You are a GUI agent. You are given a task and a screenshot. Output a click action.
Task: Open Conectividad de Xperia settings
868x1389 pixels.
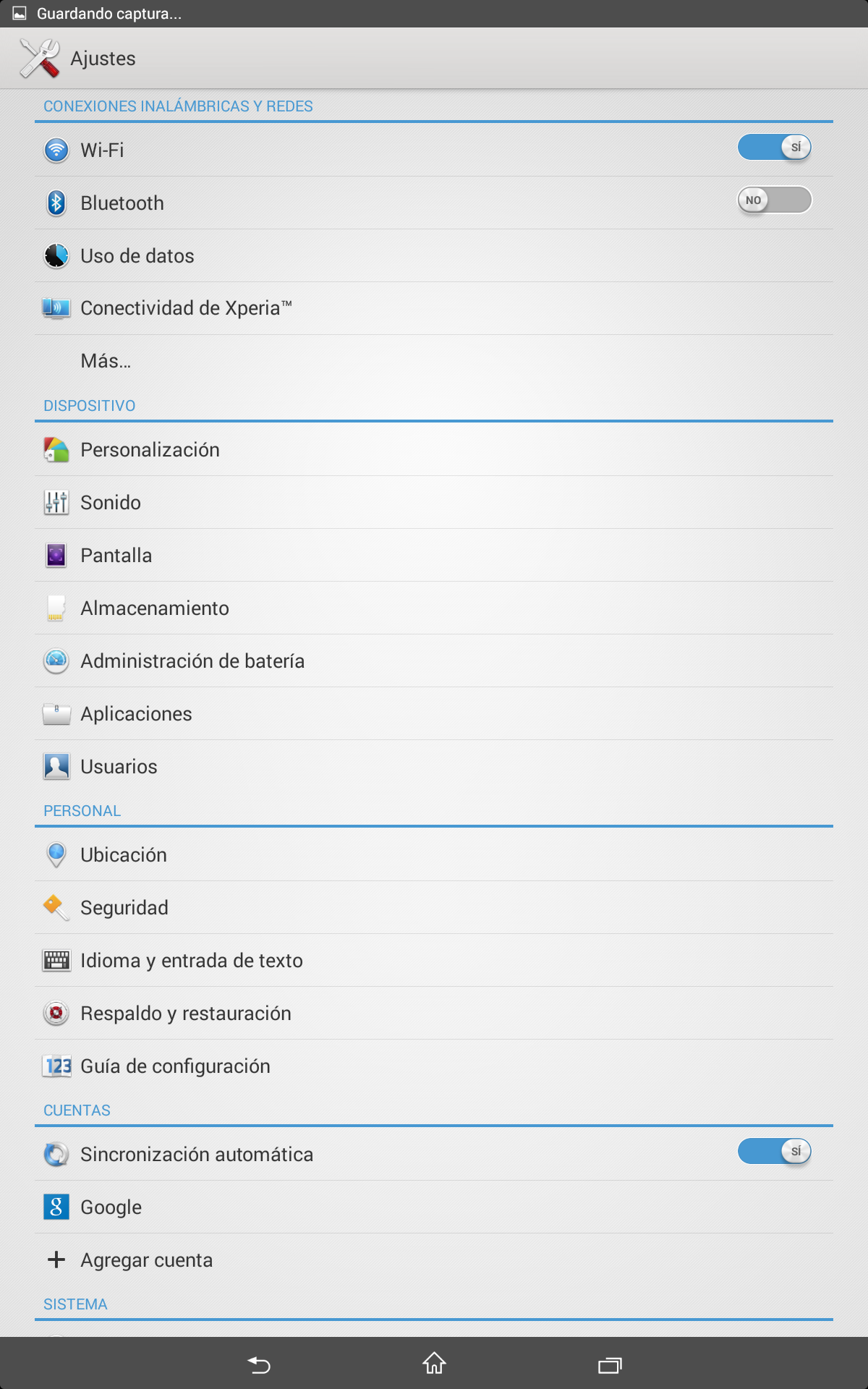(434, 308)
